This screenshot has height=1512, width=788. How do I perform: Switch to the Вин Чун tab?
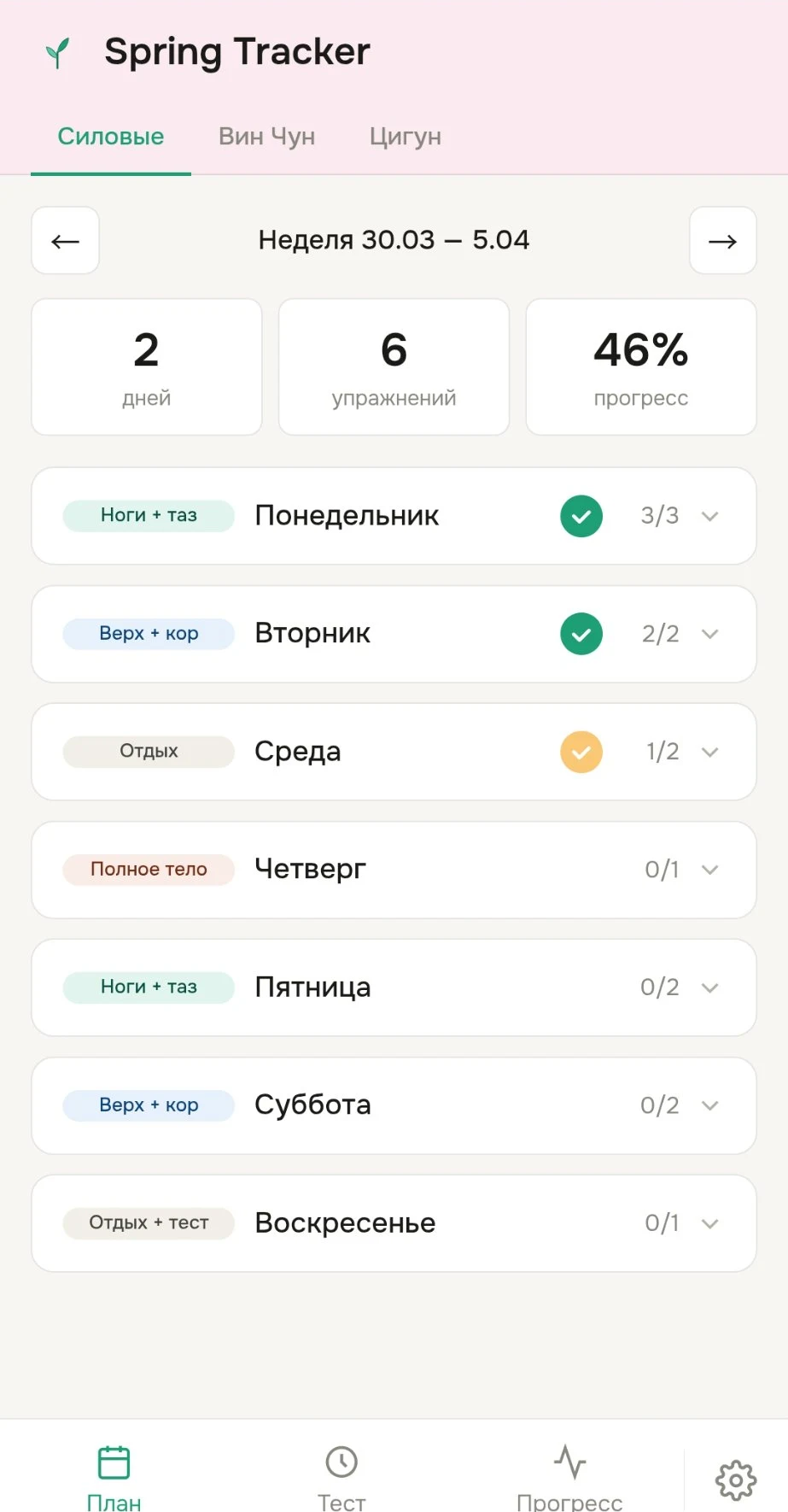click(x=266, y=136)
